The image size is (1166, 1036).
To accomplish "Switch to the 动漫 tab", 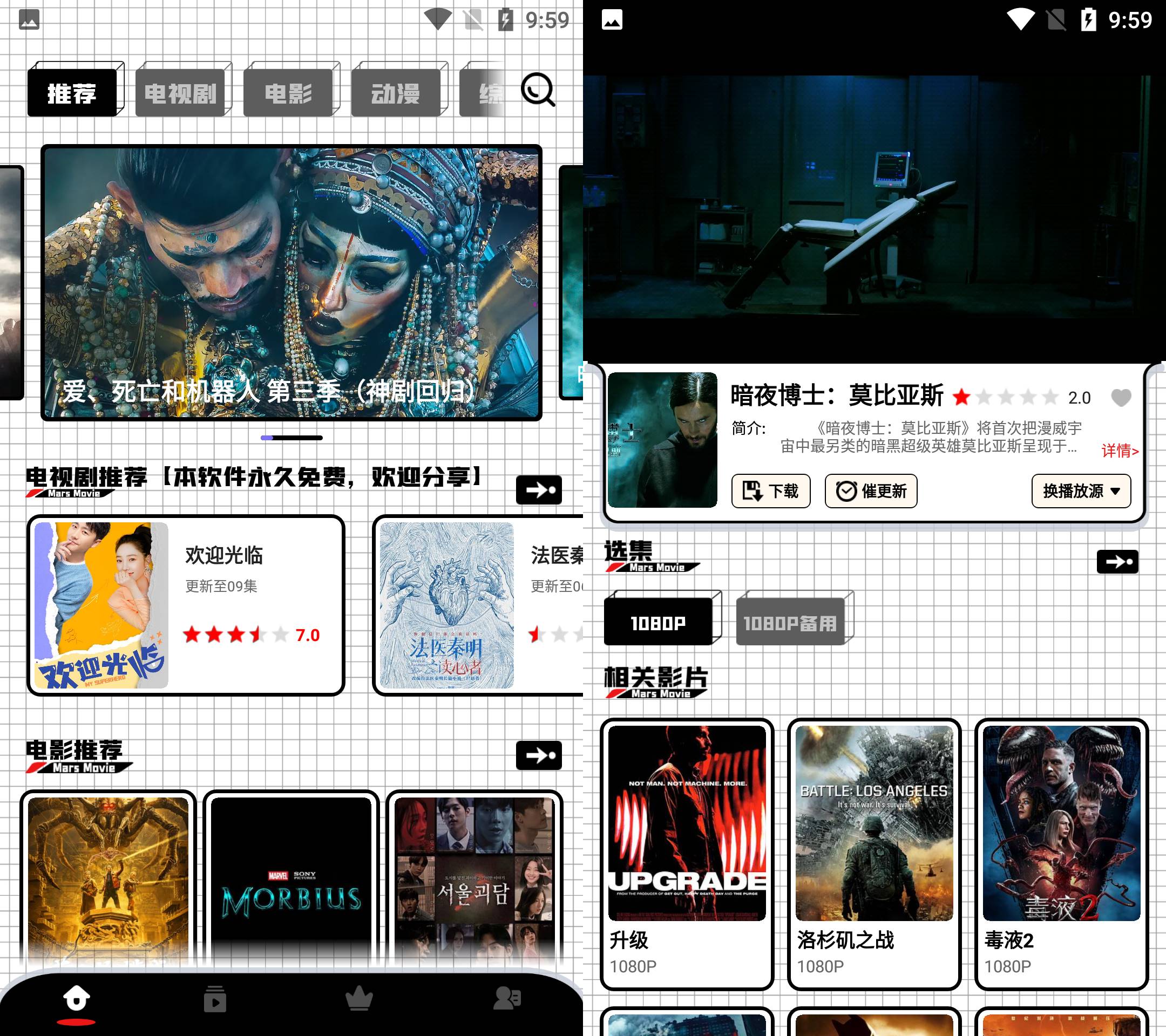I will click(x=396, y=93).
